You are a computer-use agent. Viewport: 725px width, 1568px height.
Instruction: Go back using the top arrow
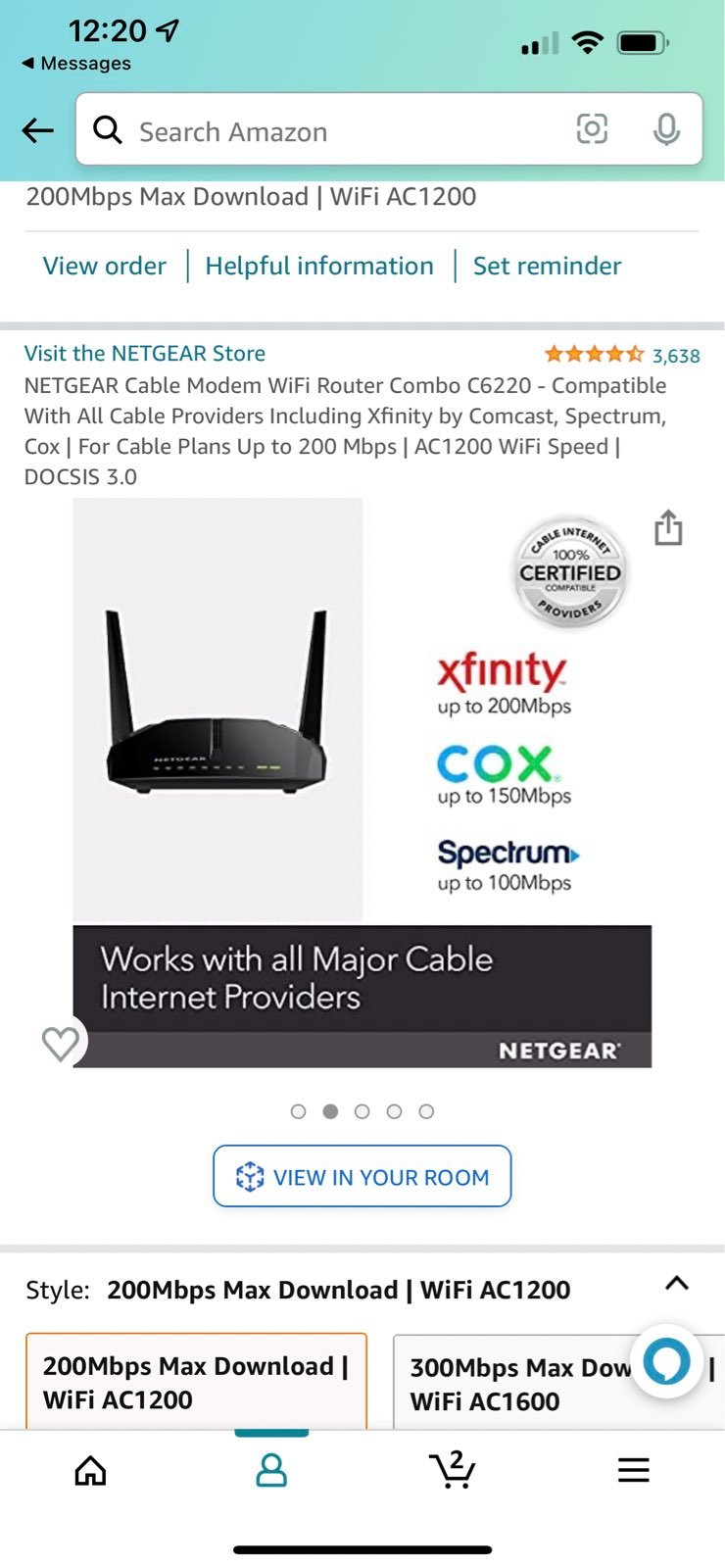click(37, 130)
